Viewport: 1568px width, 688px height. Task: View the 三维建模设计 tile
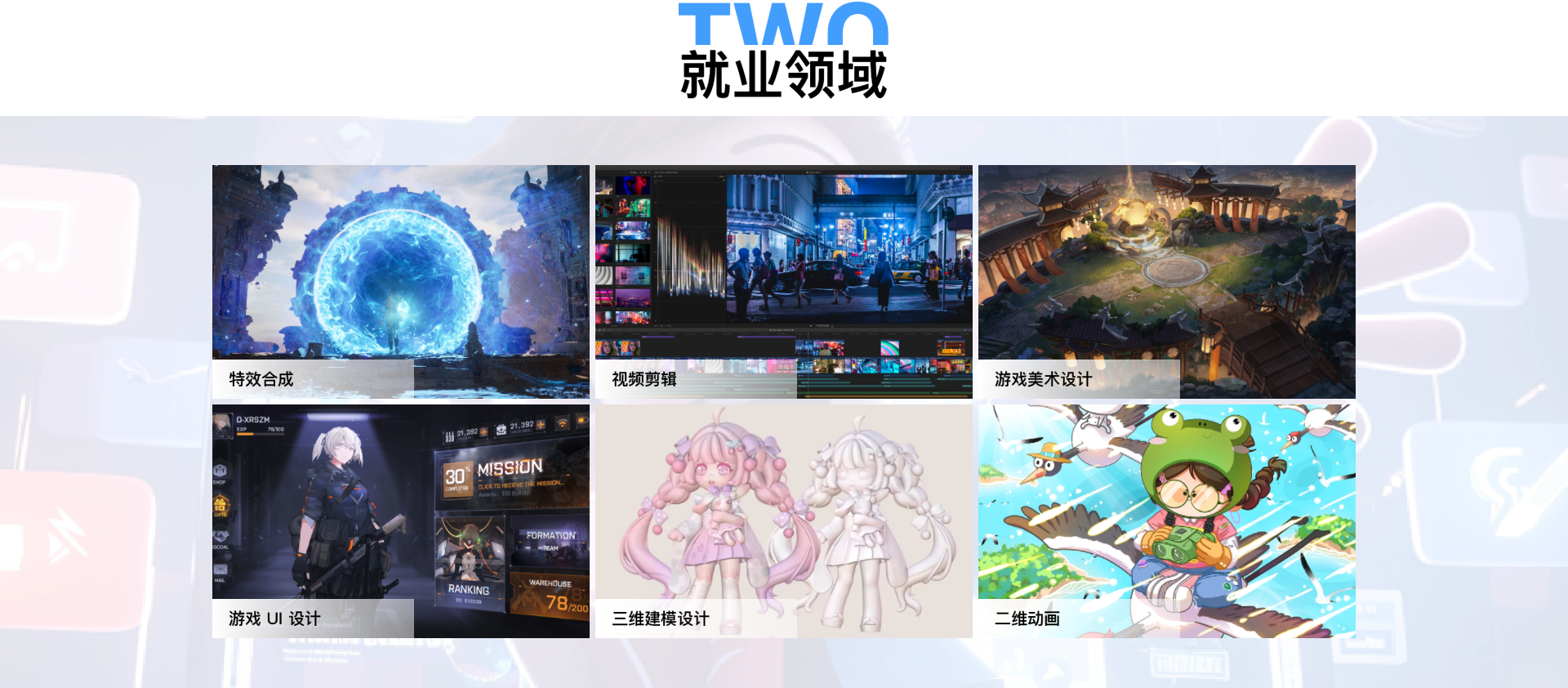783,520
